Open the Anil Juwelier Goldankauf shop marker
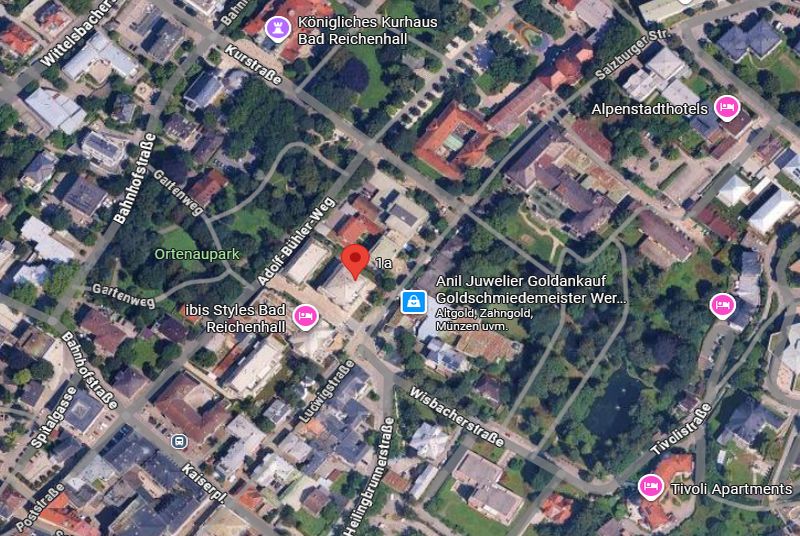800x536 pixels. click(x=412, y=300)
